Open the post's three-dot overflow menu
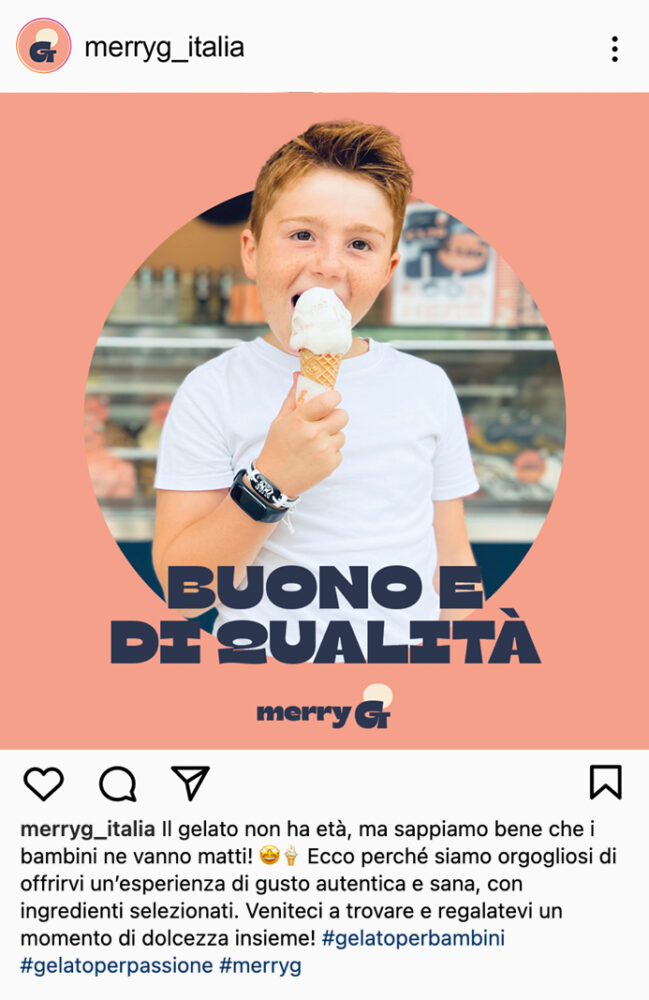649x1000 pixels. pyautogui.click(x=614, y=48)
